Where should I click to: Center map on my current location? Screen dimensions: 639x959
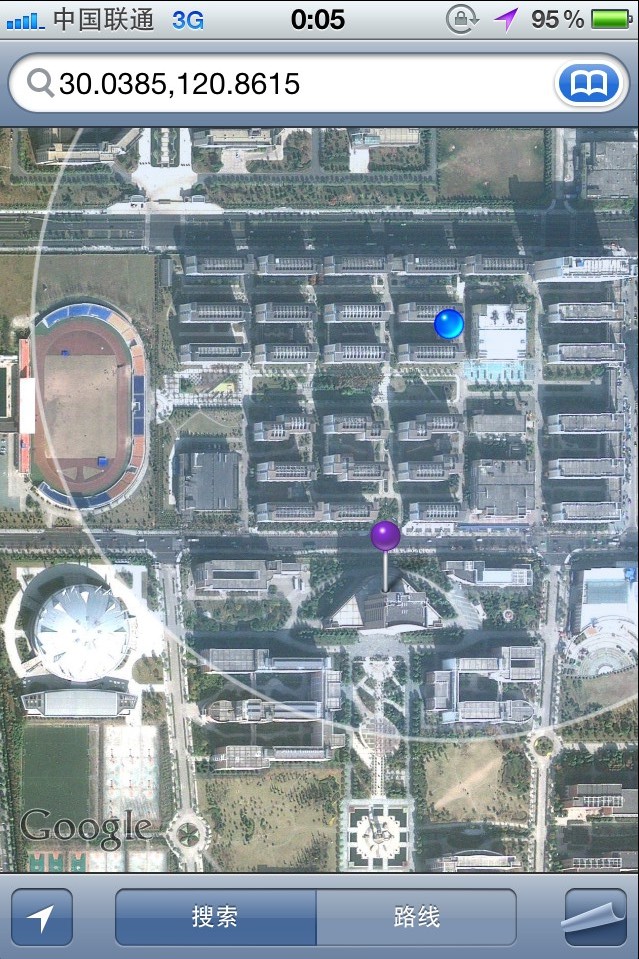(42, 917)
